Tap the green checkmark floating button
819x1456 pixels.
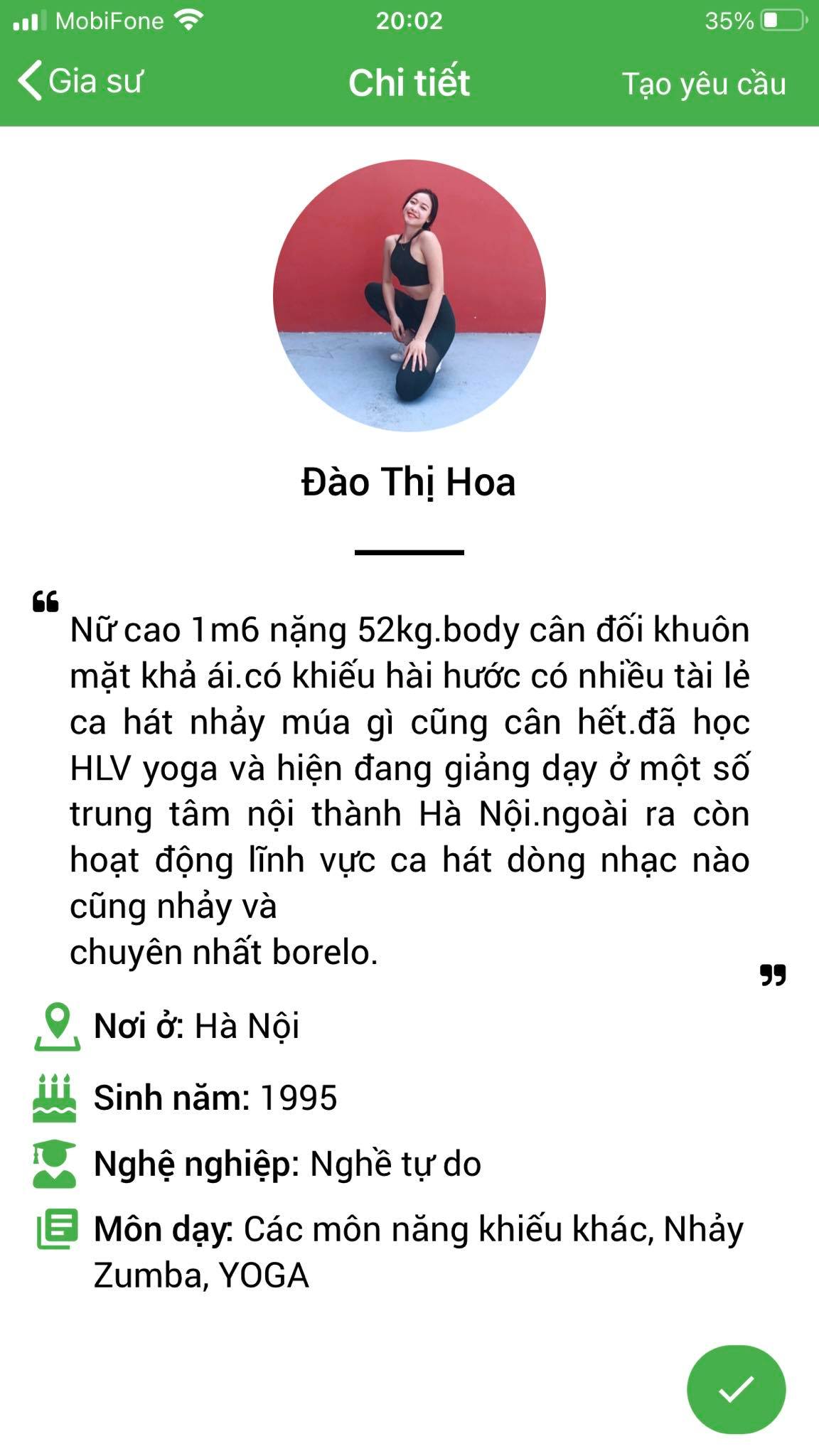(736, 1388)
